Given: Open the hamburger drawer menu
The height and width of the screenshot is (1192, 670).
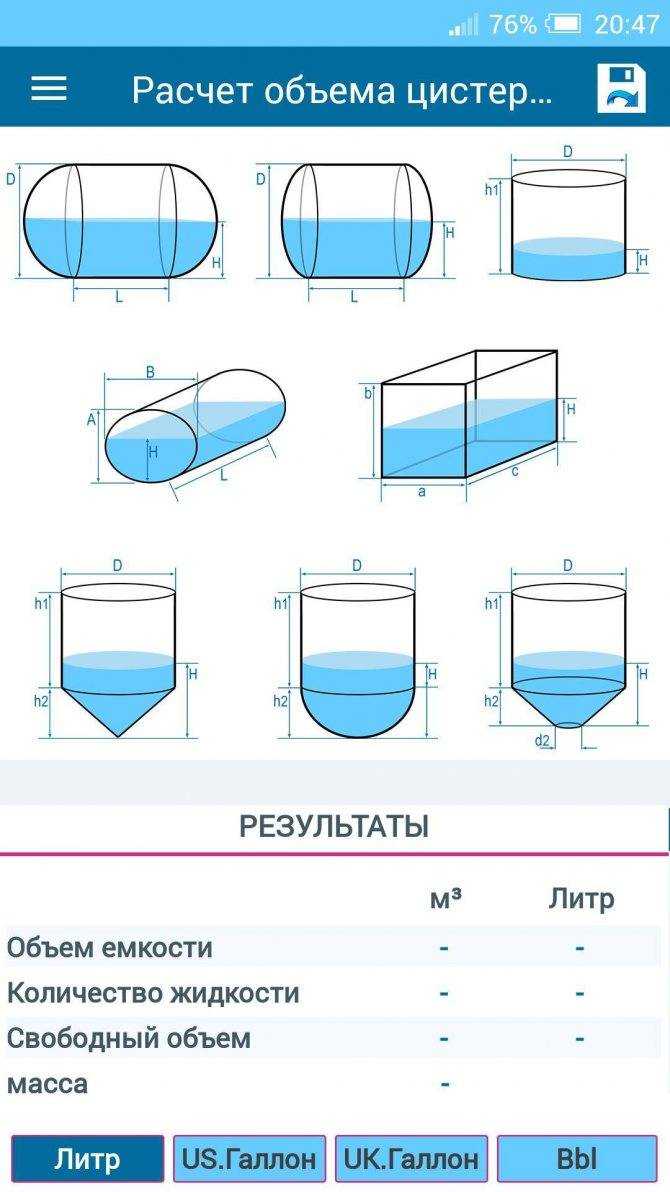Looking at the screenshot, I should [48, 89].
